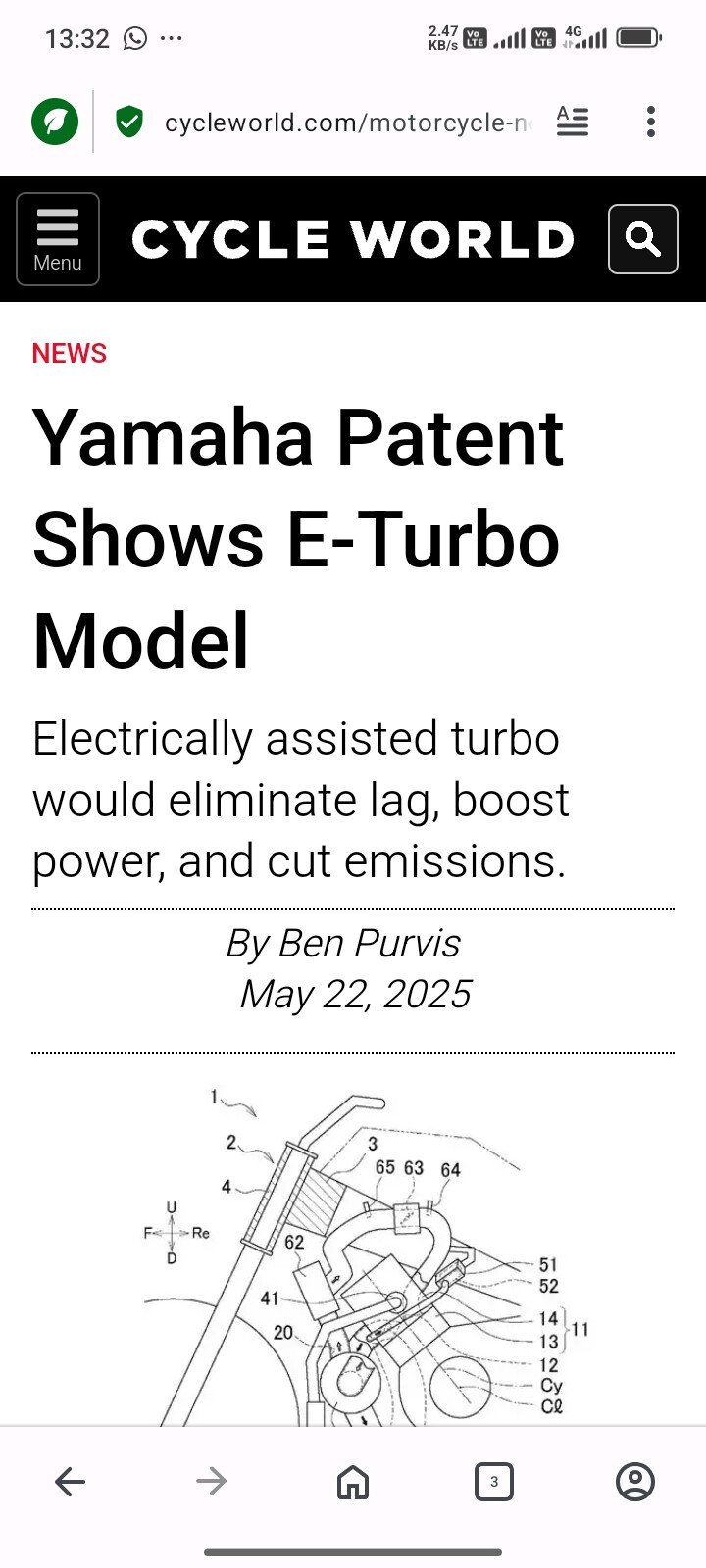The image size is (706, 1568).
Task: Go forward to the next page
Action: pos(212,1481)
